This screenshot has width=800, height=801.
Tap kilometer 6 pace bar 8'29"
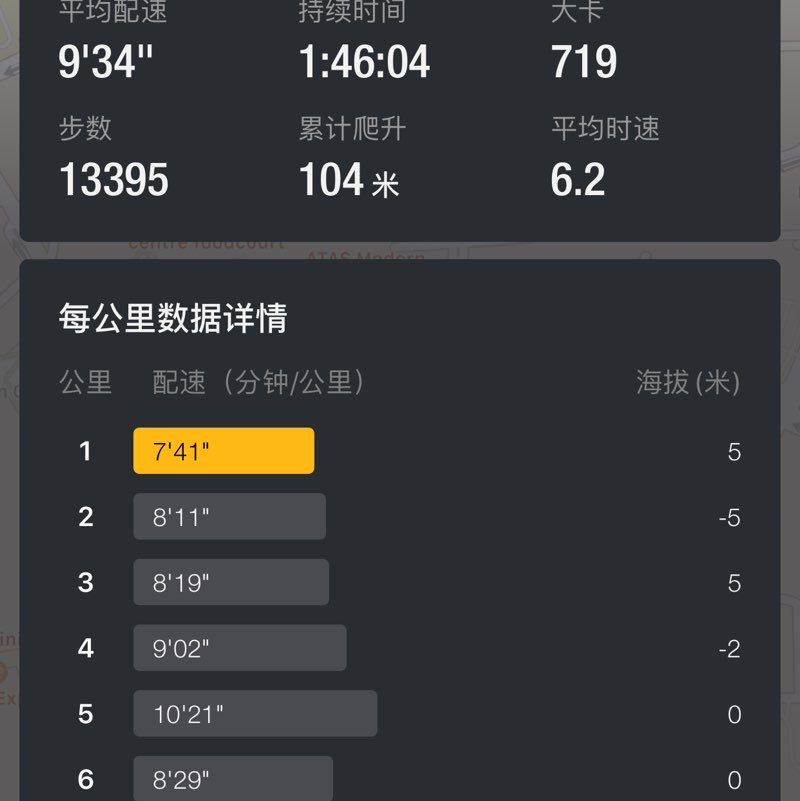[x=232, y=778]
